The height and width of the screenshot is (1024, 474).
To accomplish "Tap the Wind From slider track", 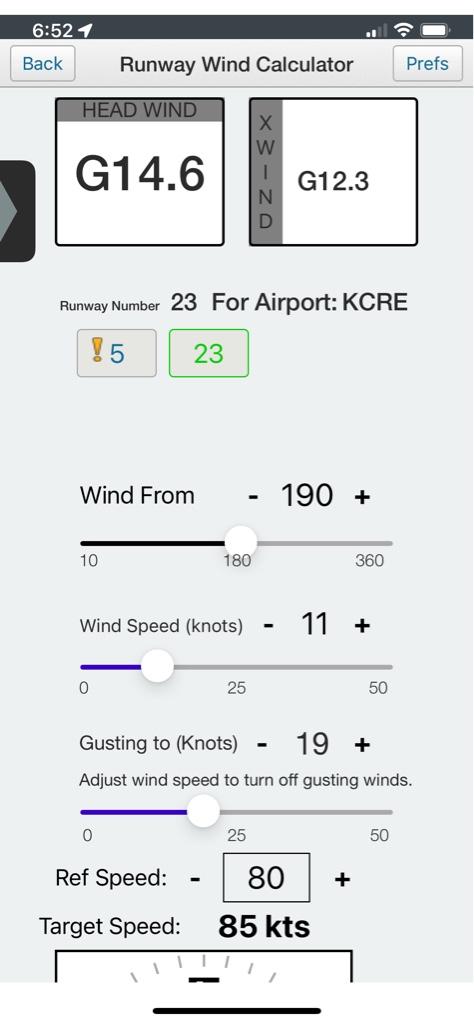I will (236, 543).
